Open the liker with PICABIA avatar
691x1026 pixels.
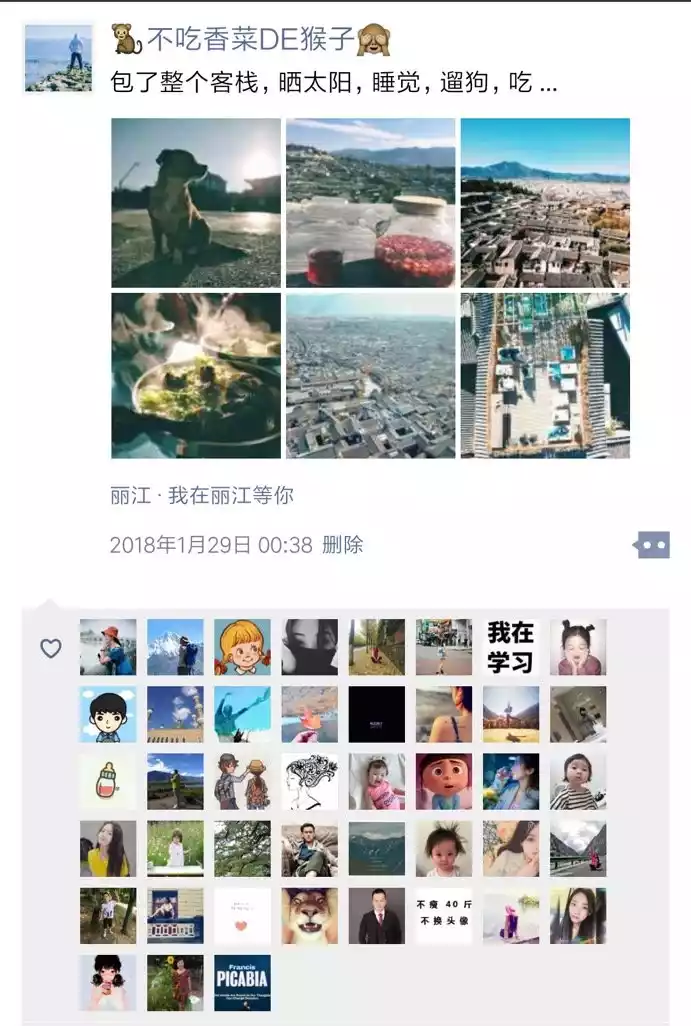242,983
